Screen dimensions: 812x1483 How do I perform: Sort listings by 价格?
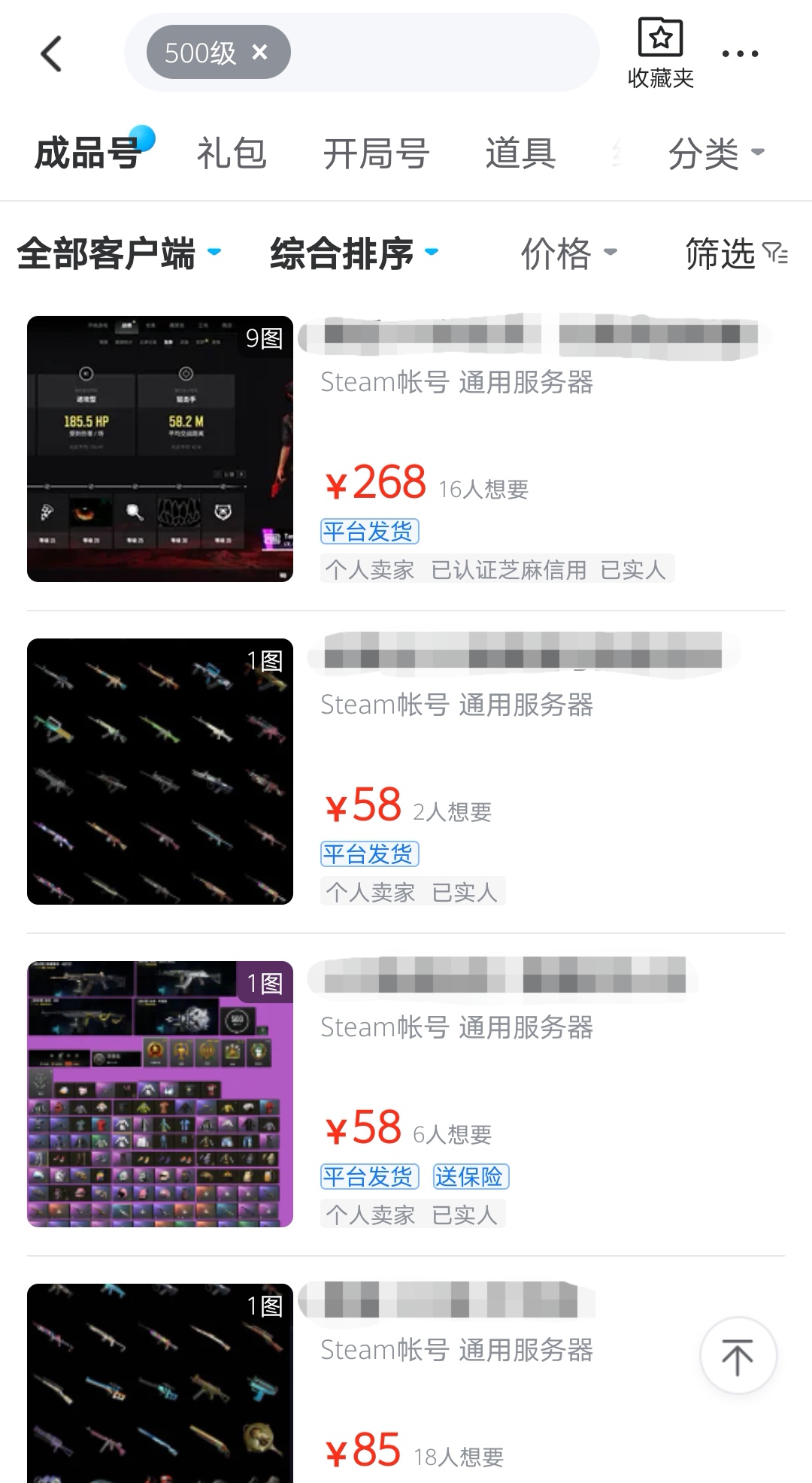coord(568,253)
